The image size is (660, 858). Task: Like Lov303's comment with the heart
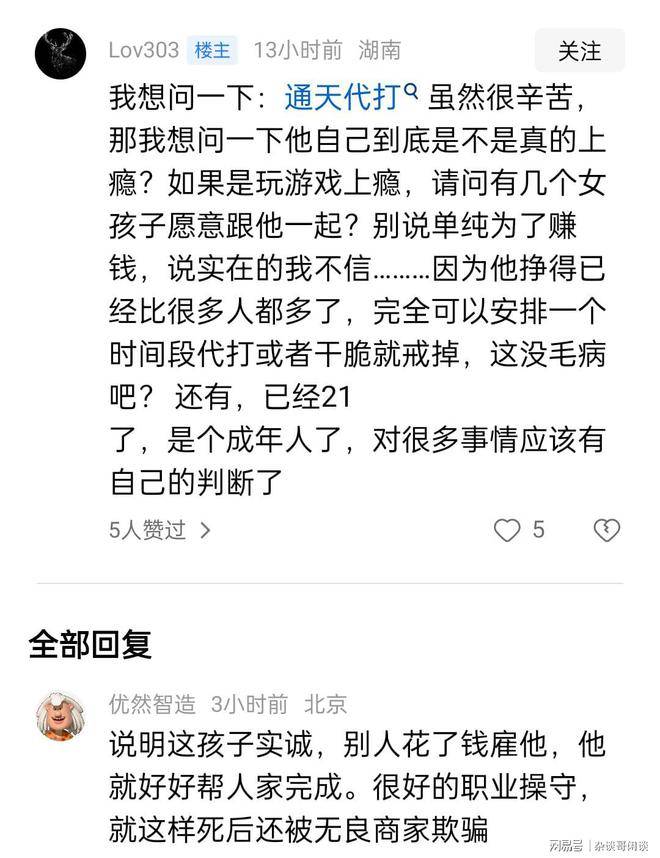point(508,530)
